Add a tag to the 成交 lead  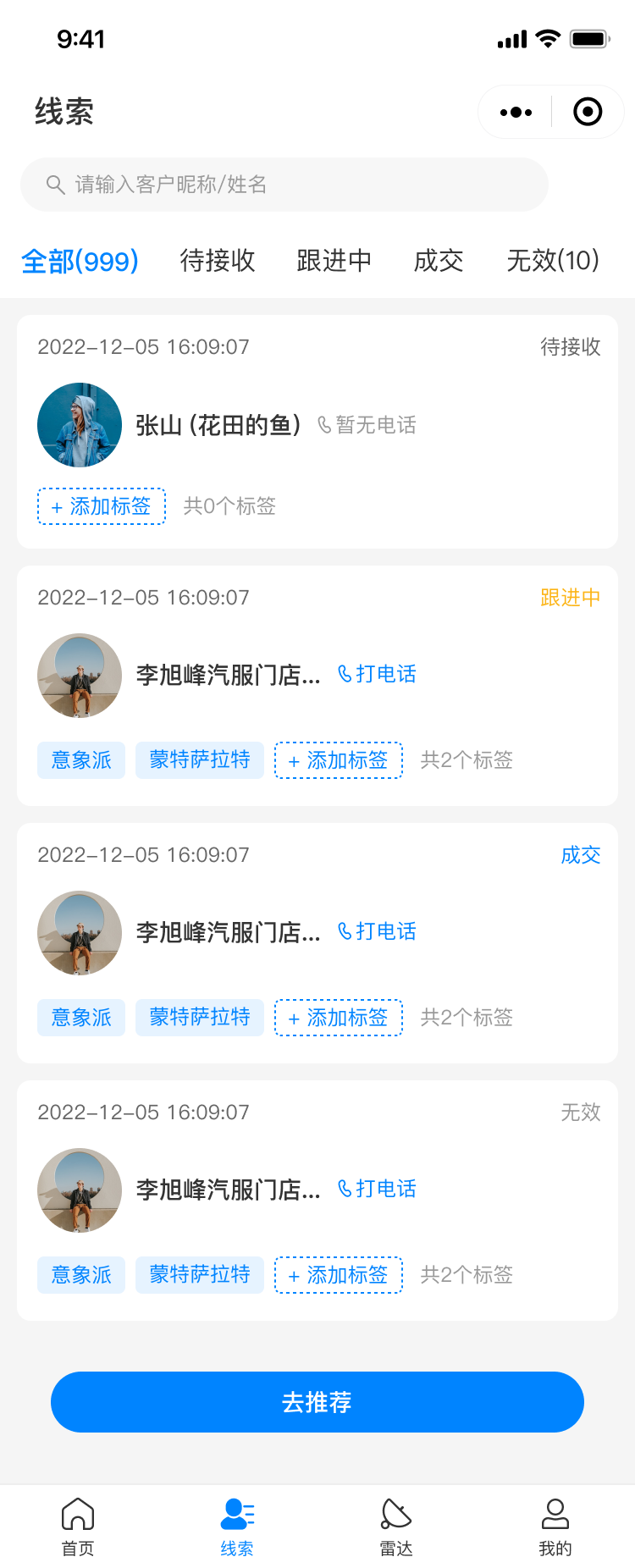339,1018
